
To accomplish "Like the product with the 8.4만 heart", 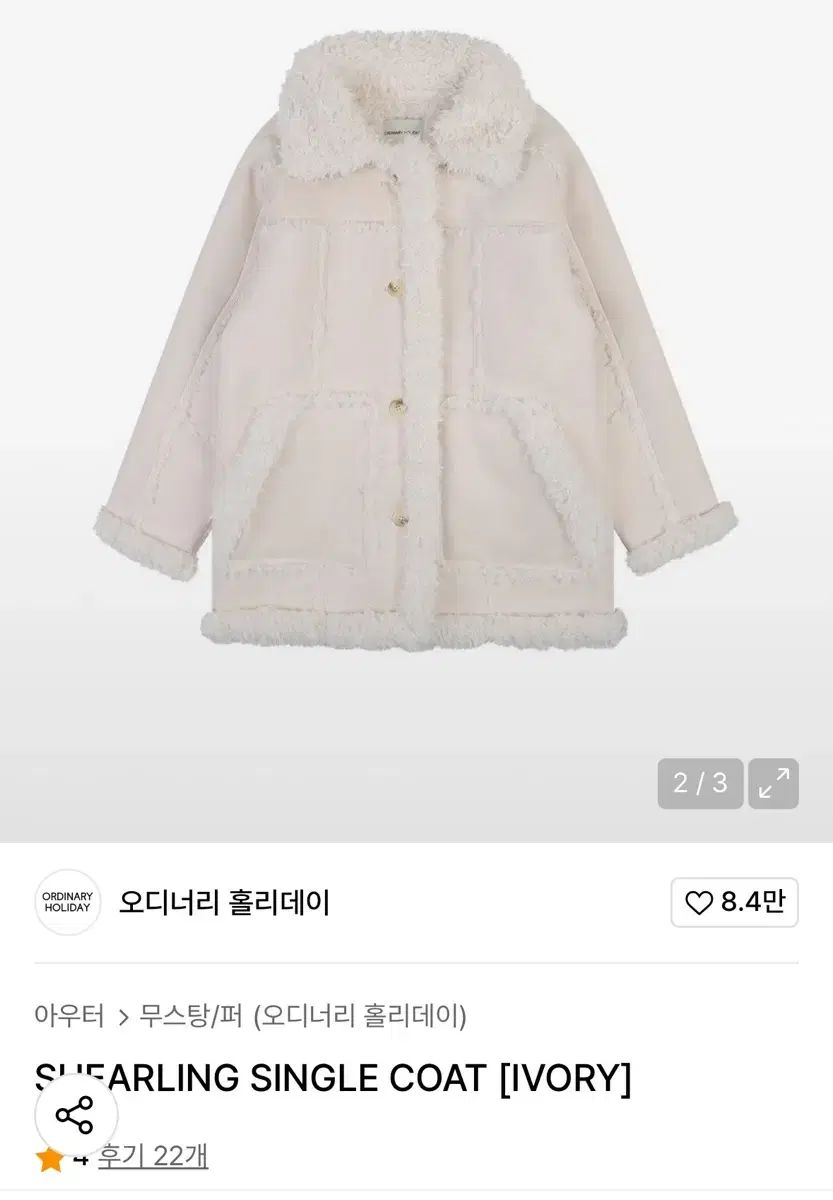I will point(734,902).
